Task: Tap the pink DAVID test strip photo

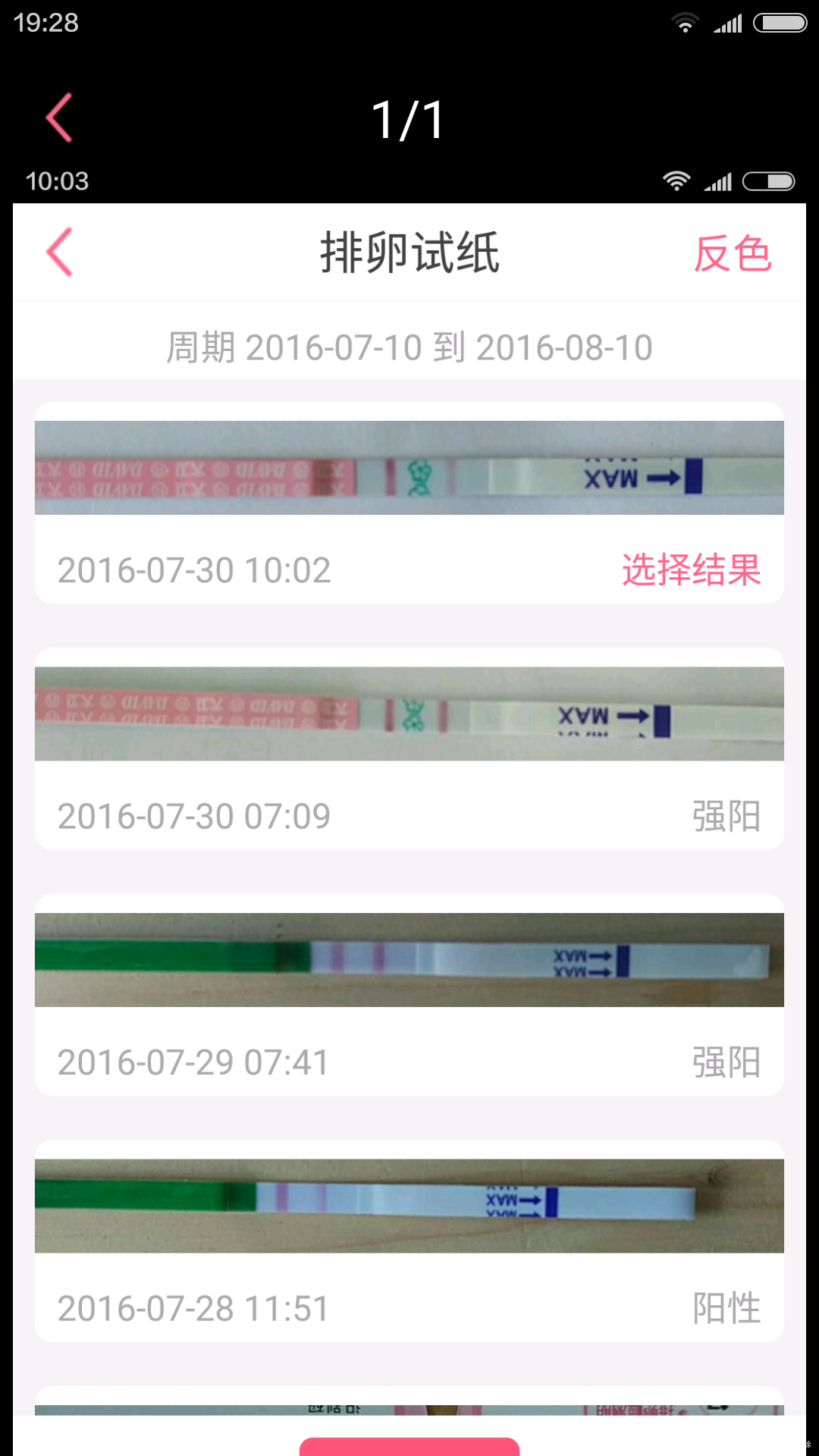Action: pos(409,467)
